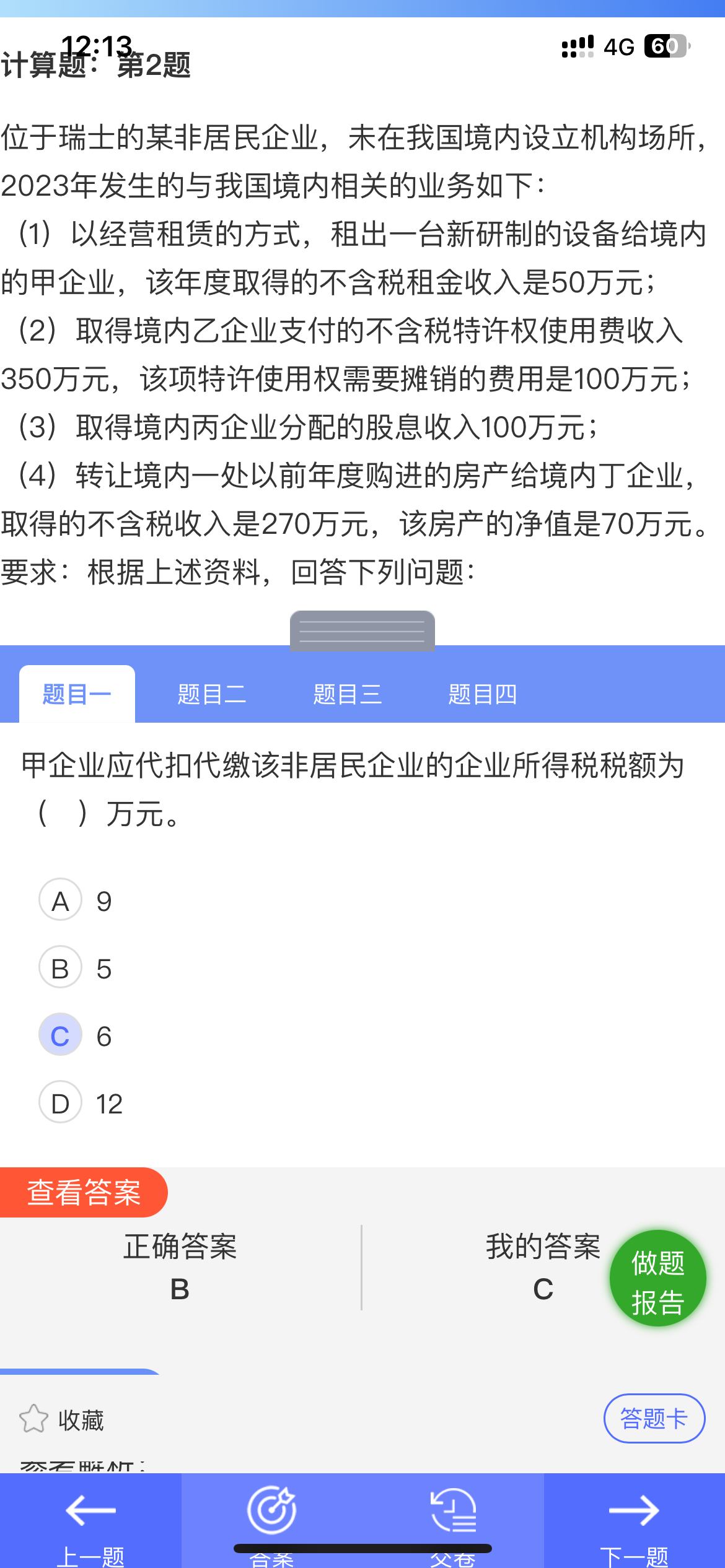Open the 答题卡 answer sheet
The width and height of the screenshot is (725, 1568).
[654, 1418]
